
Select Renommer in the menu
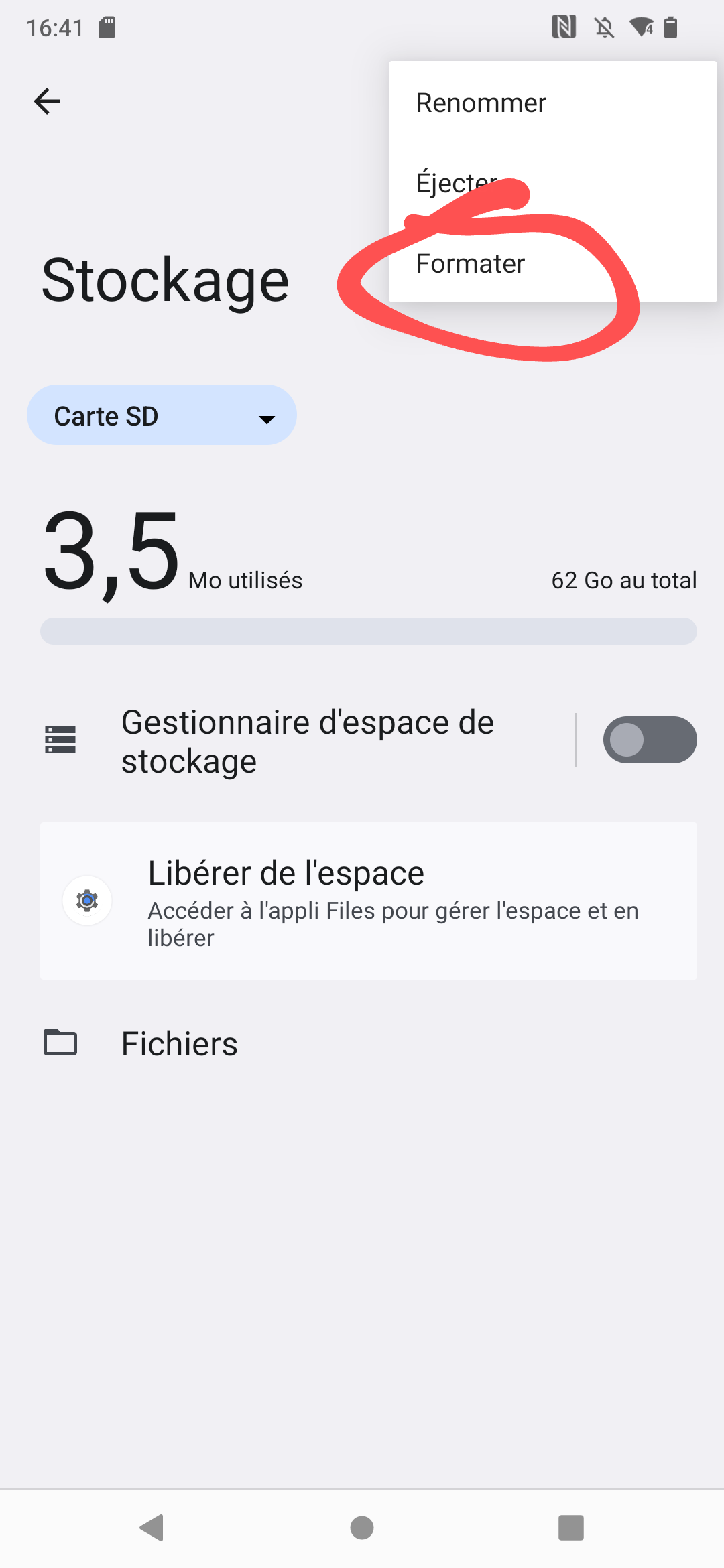pyautogui.click(x=552, y=103)
